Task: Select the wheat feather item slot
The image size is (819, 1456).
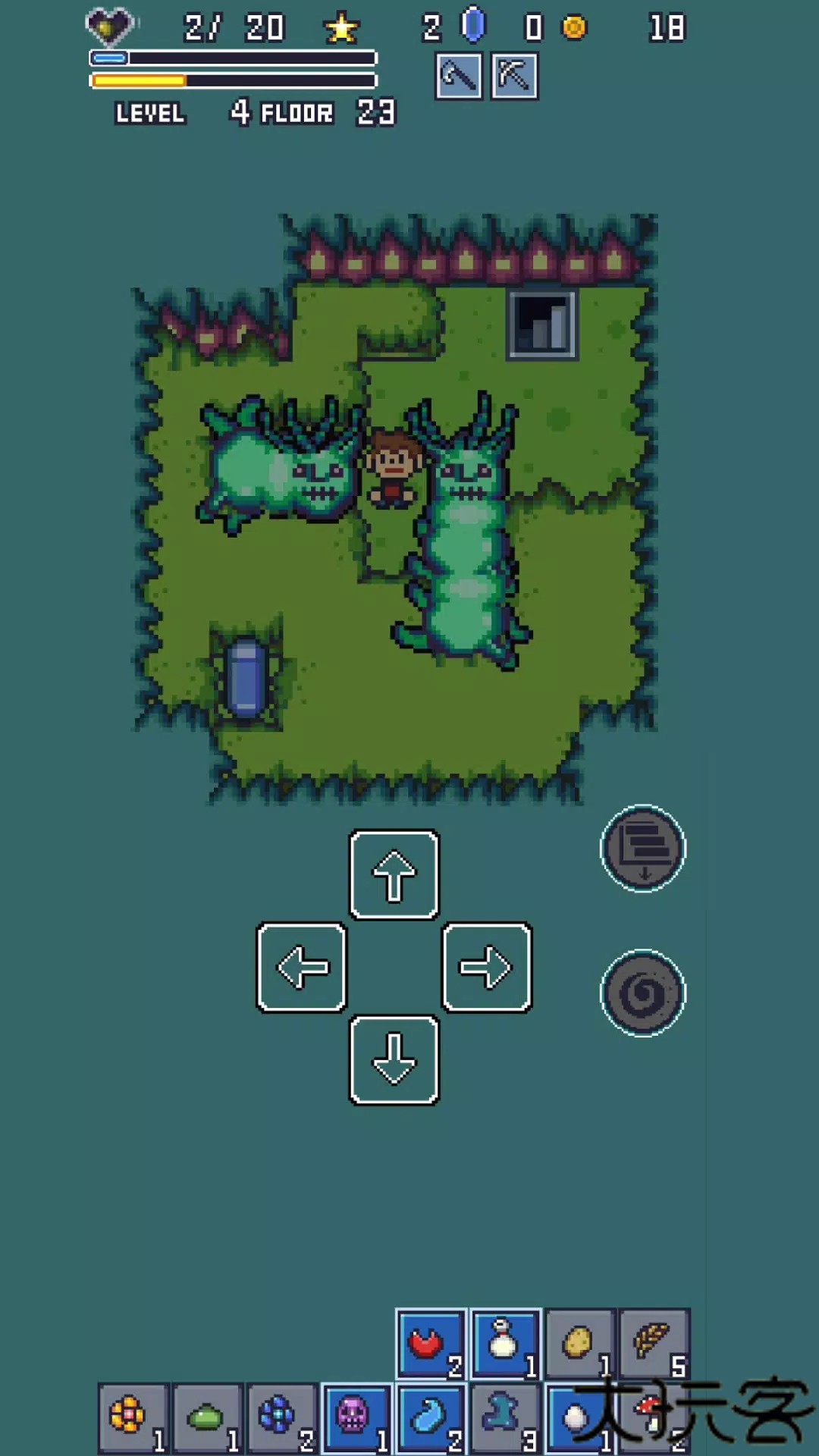Action: point(653,1345)
